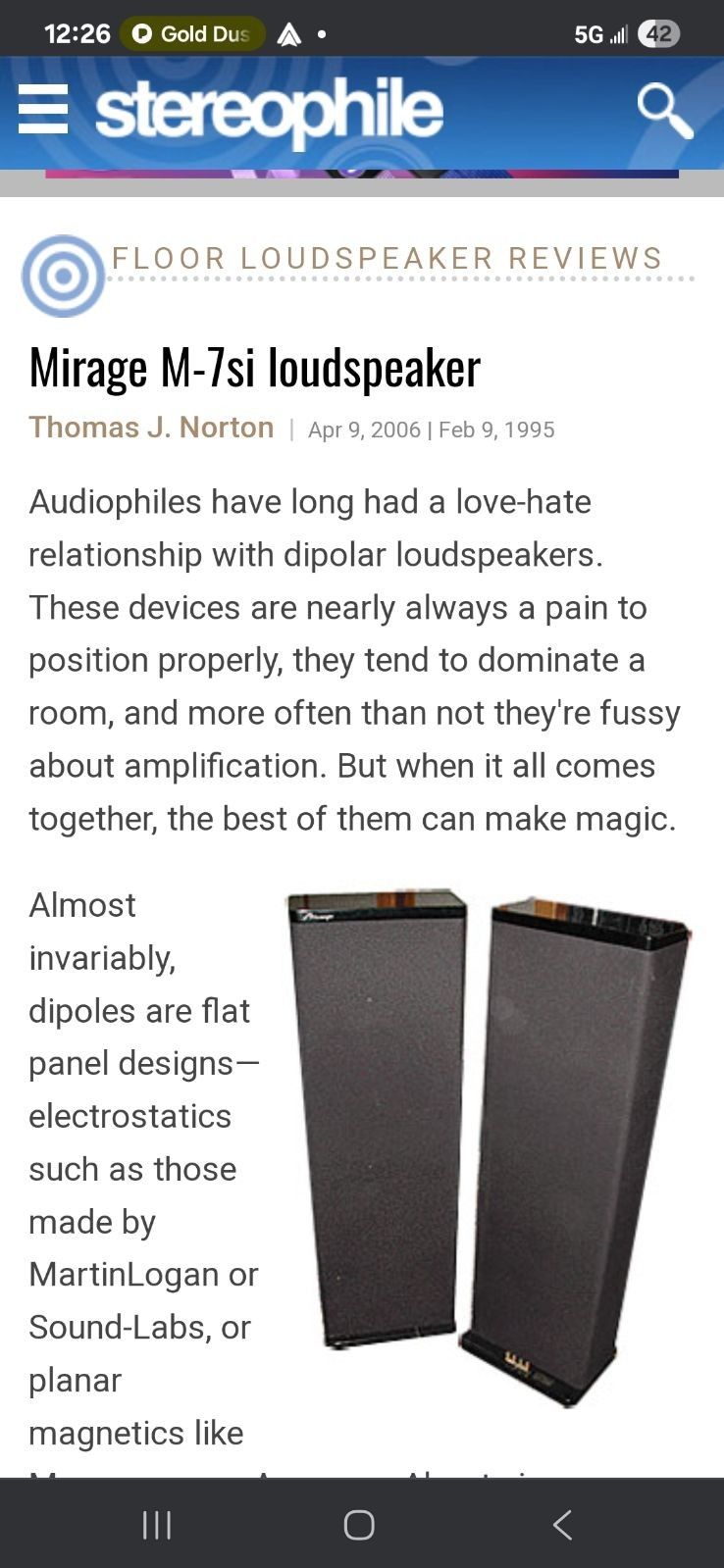Image resolution: width=724 pixels, height=1568 pixels.
Task: Open recent apps from navigation bar
Action: (x=157, y=1524)
